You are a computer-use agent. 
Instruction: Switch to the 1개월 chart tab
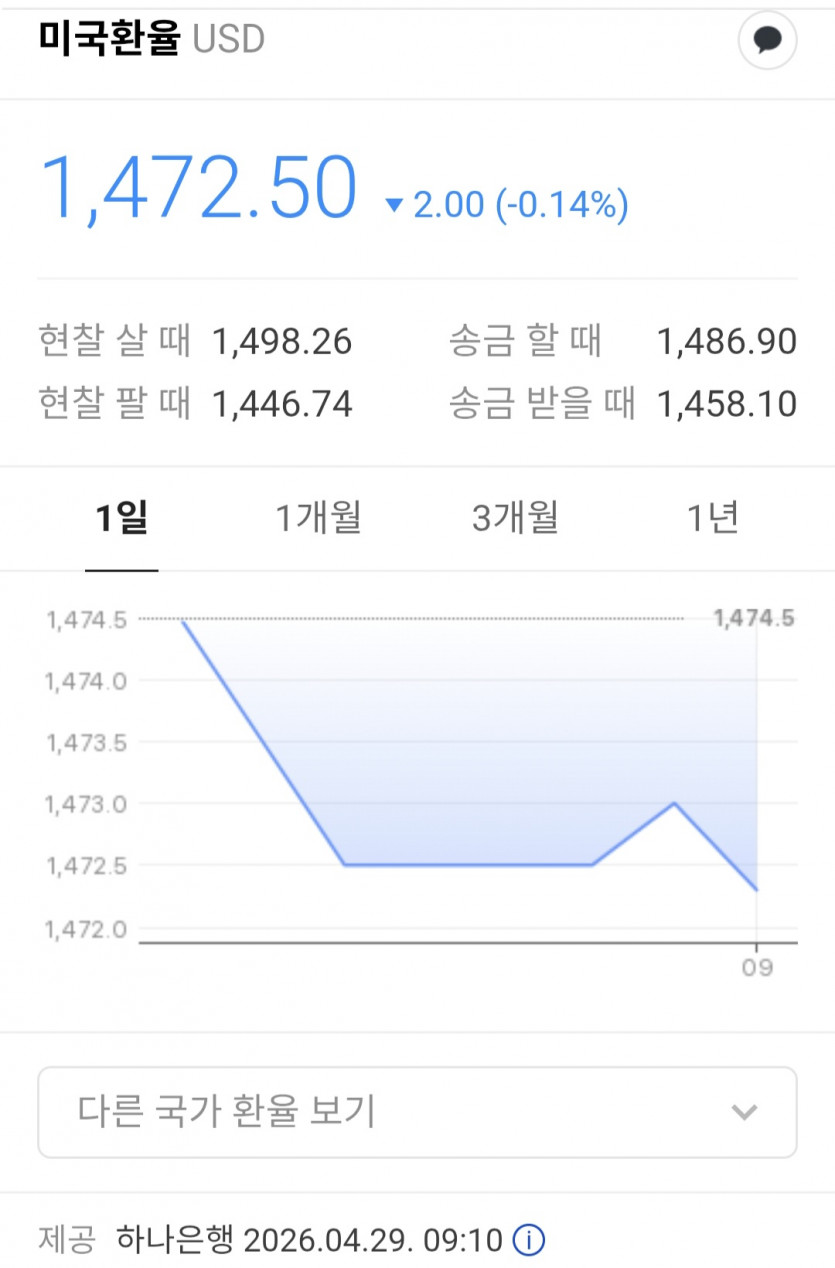318,519
